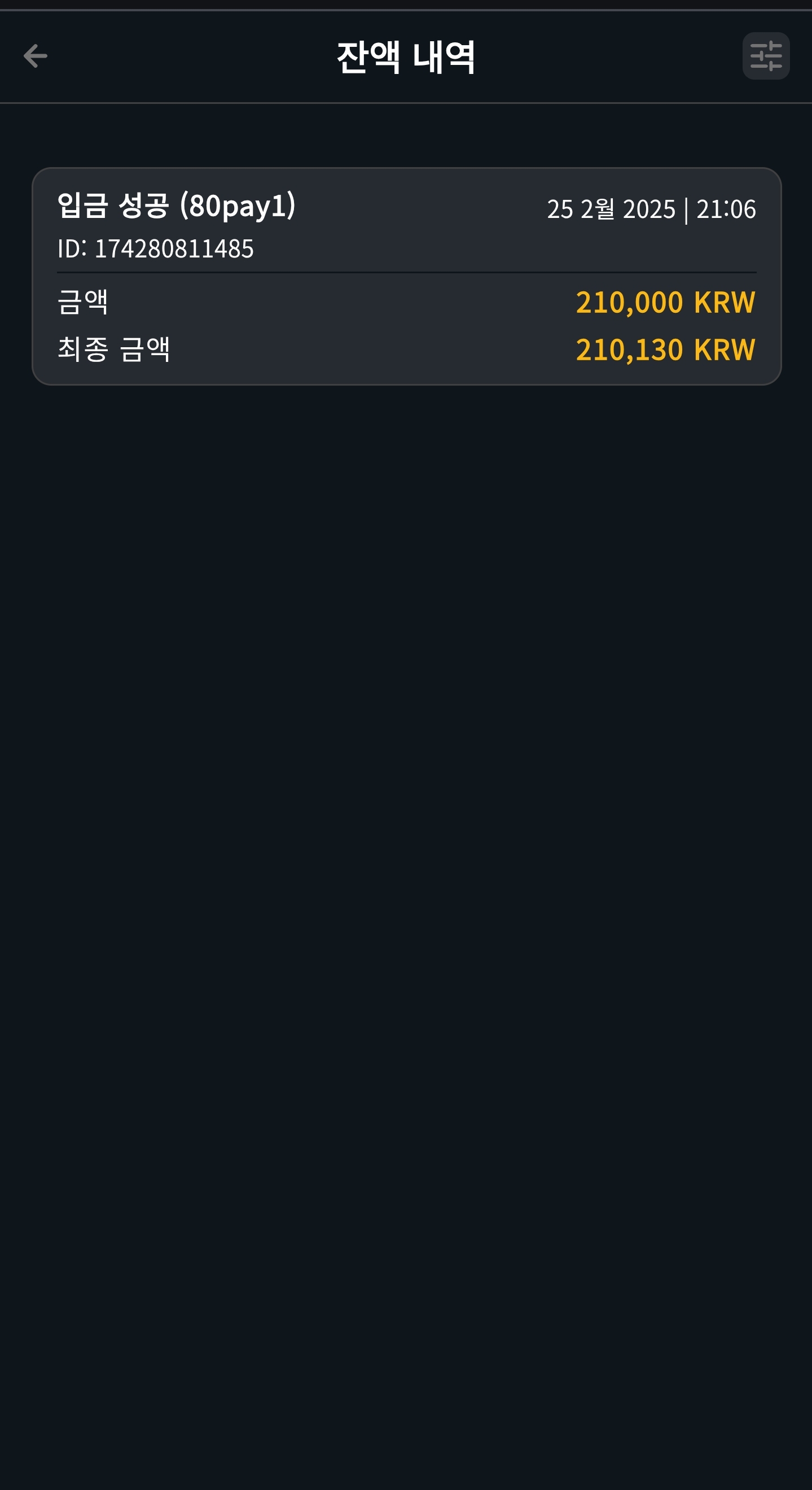Go back using the arrow icon
Image resolution: width=812 pixels, height=1490 pixels.
[35, 56]
